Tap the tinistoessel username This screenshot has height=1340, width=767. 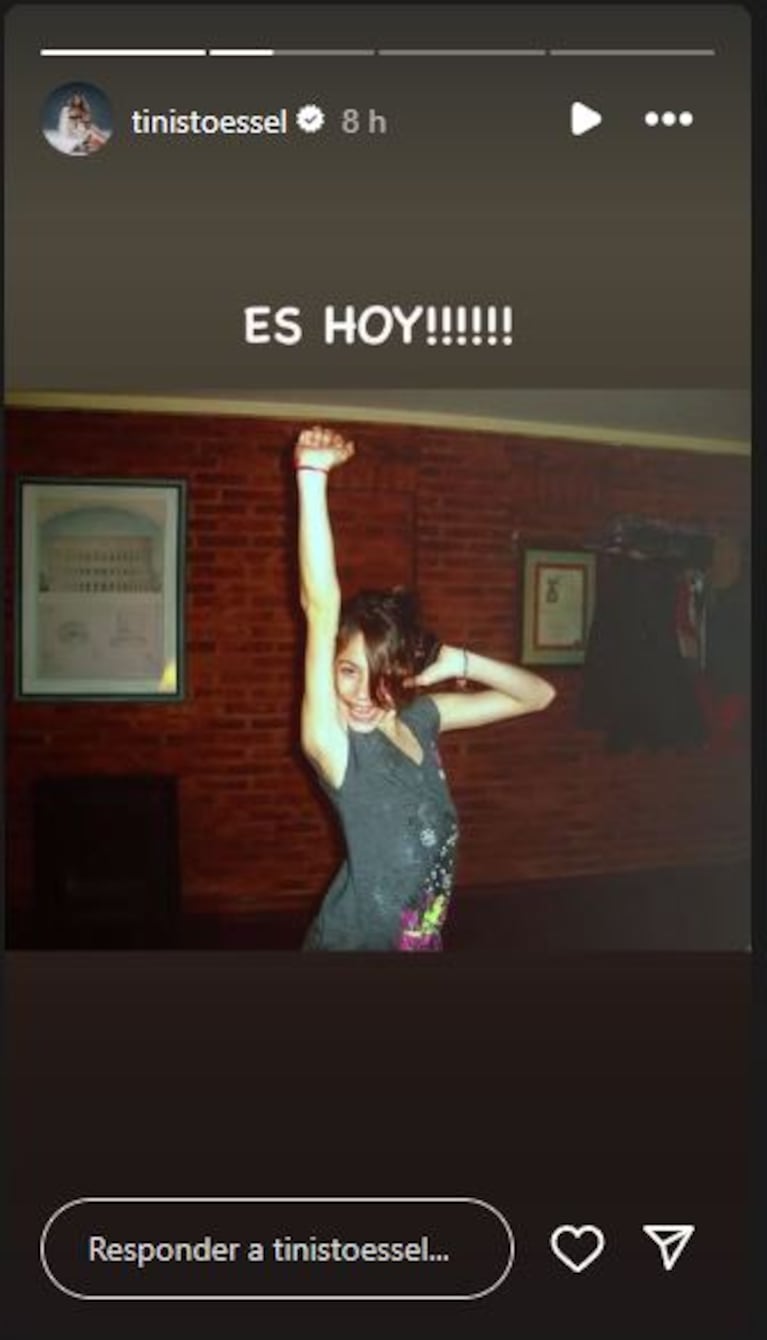[210, 121]
